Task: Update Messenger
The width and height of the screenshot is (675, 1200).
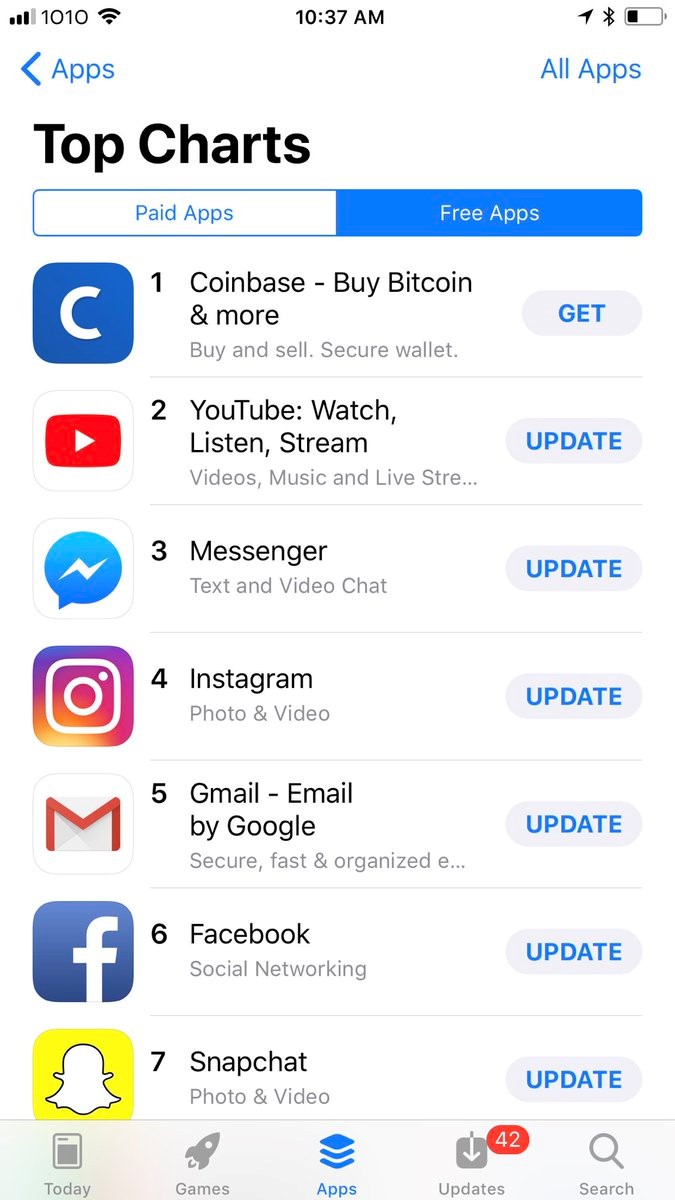Action: coord(573,569)
